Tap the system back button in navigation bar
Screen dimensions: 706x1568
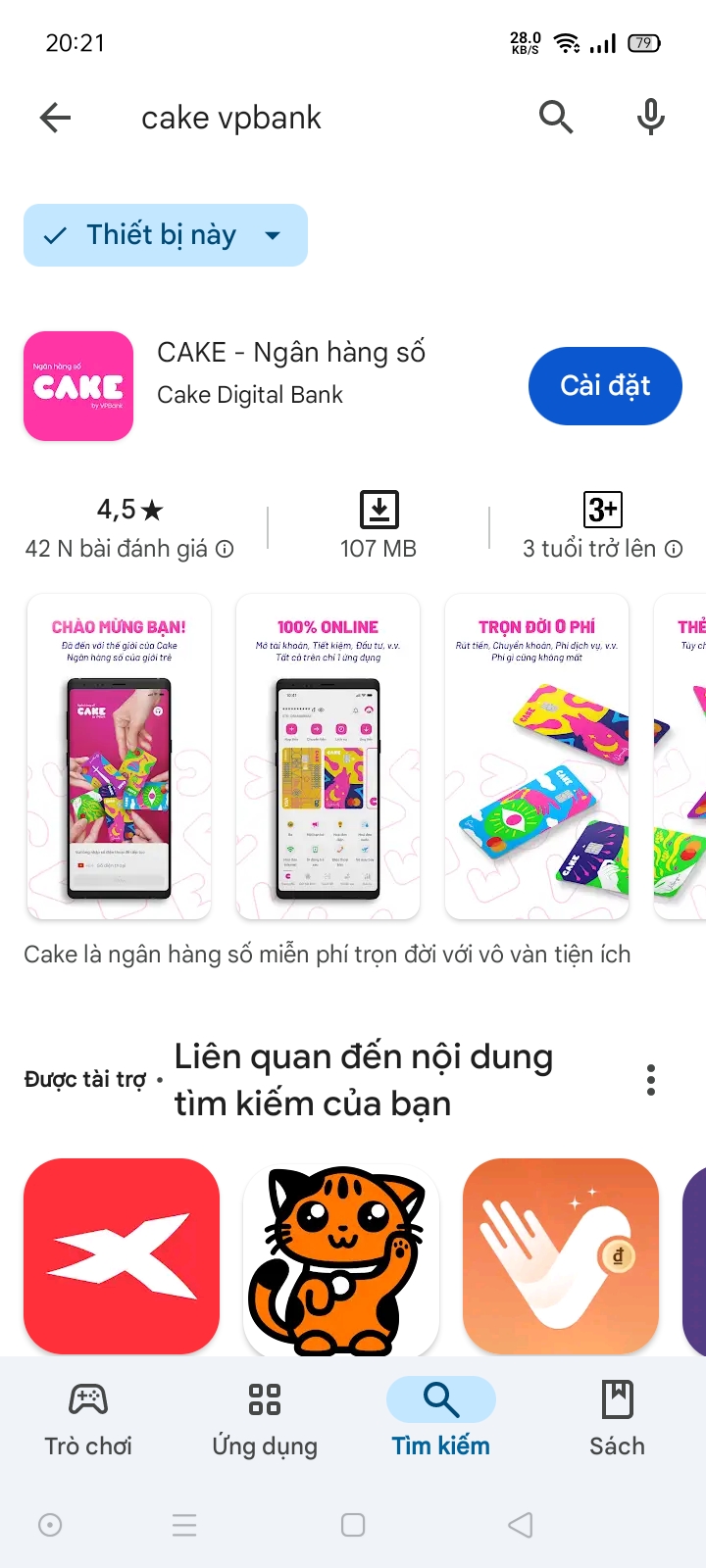(521, 1525)
